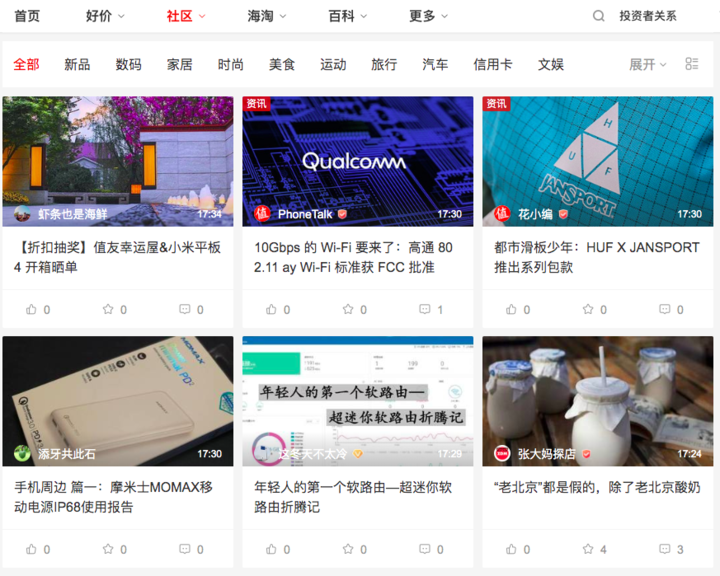Open the HUF X JANSPORT article

click(x=596, y=257)
